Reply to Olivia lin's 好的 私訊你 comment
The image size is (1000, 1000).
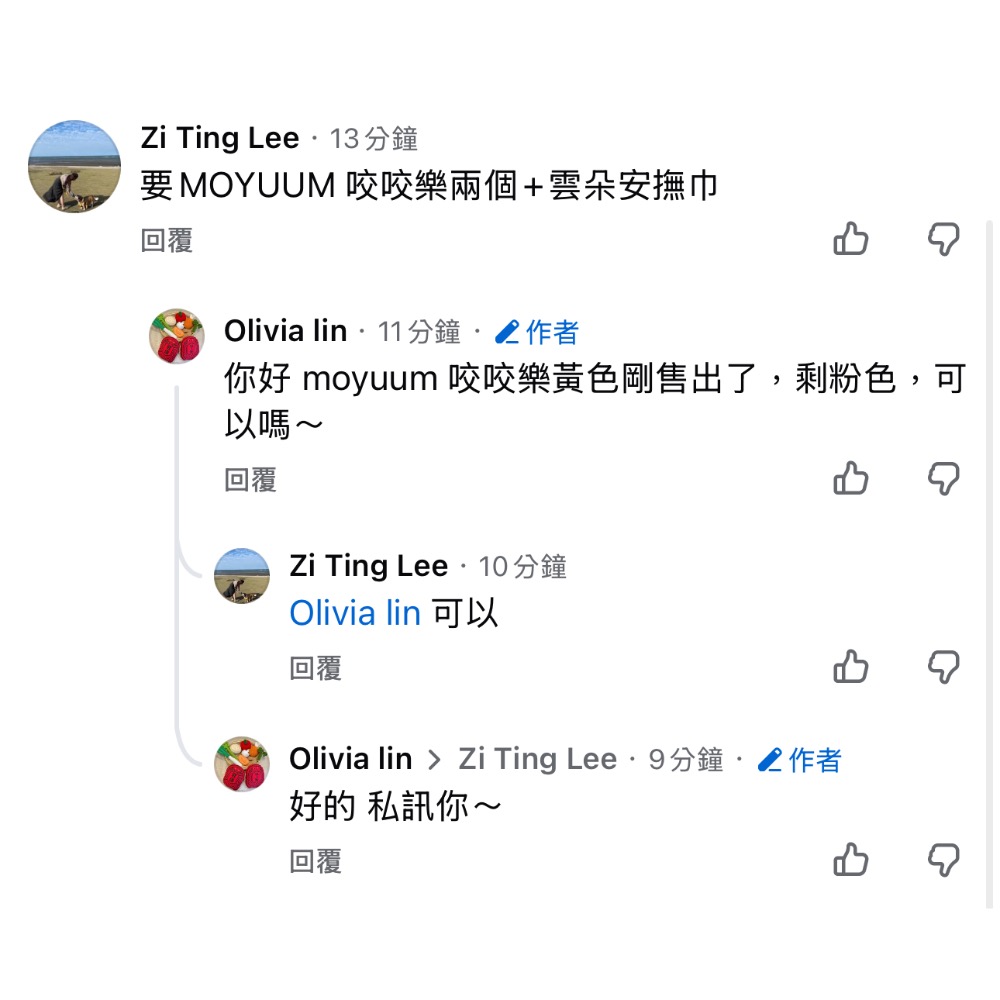click(315, 861)
